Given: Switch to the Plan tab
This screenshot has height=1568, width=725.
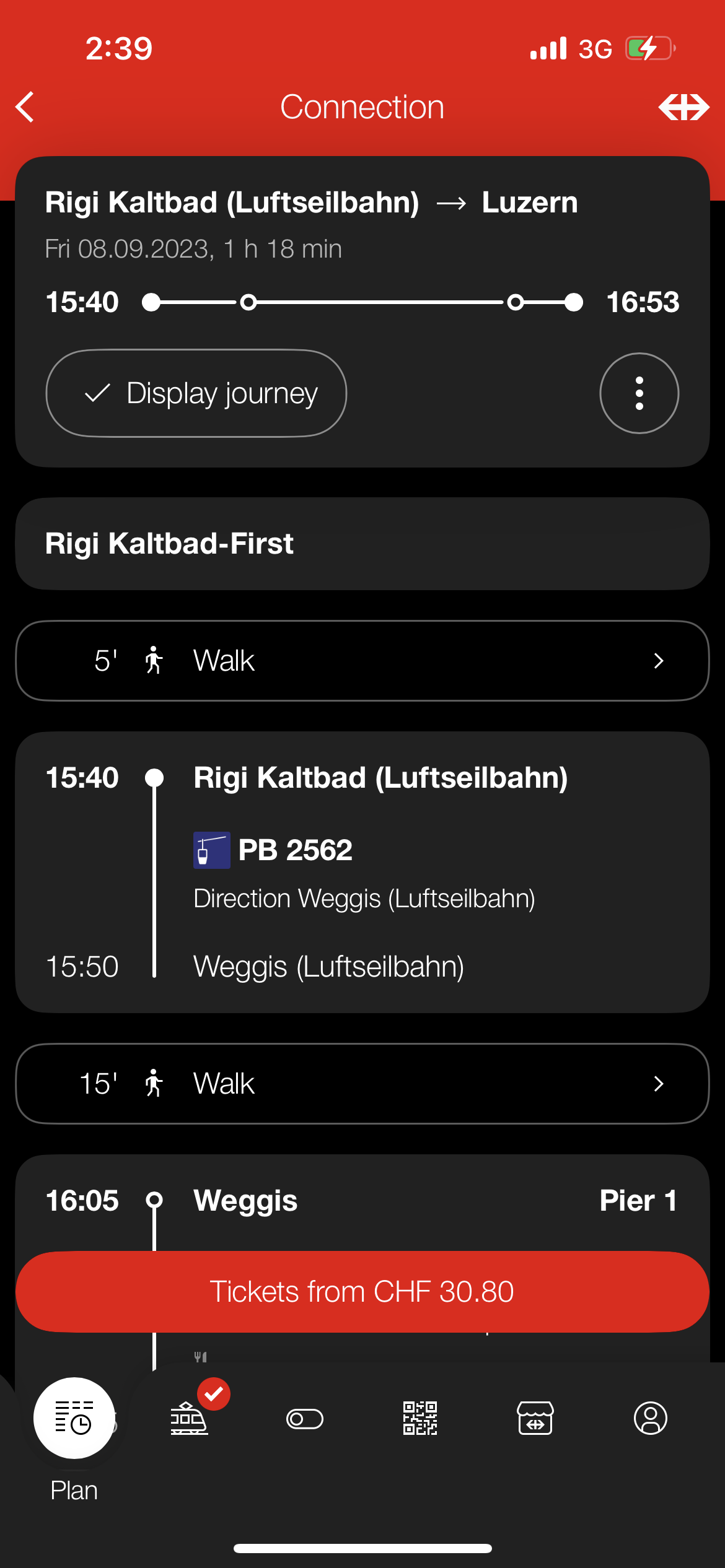Looking at the screenshot, I should click(74, 1419).
